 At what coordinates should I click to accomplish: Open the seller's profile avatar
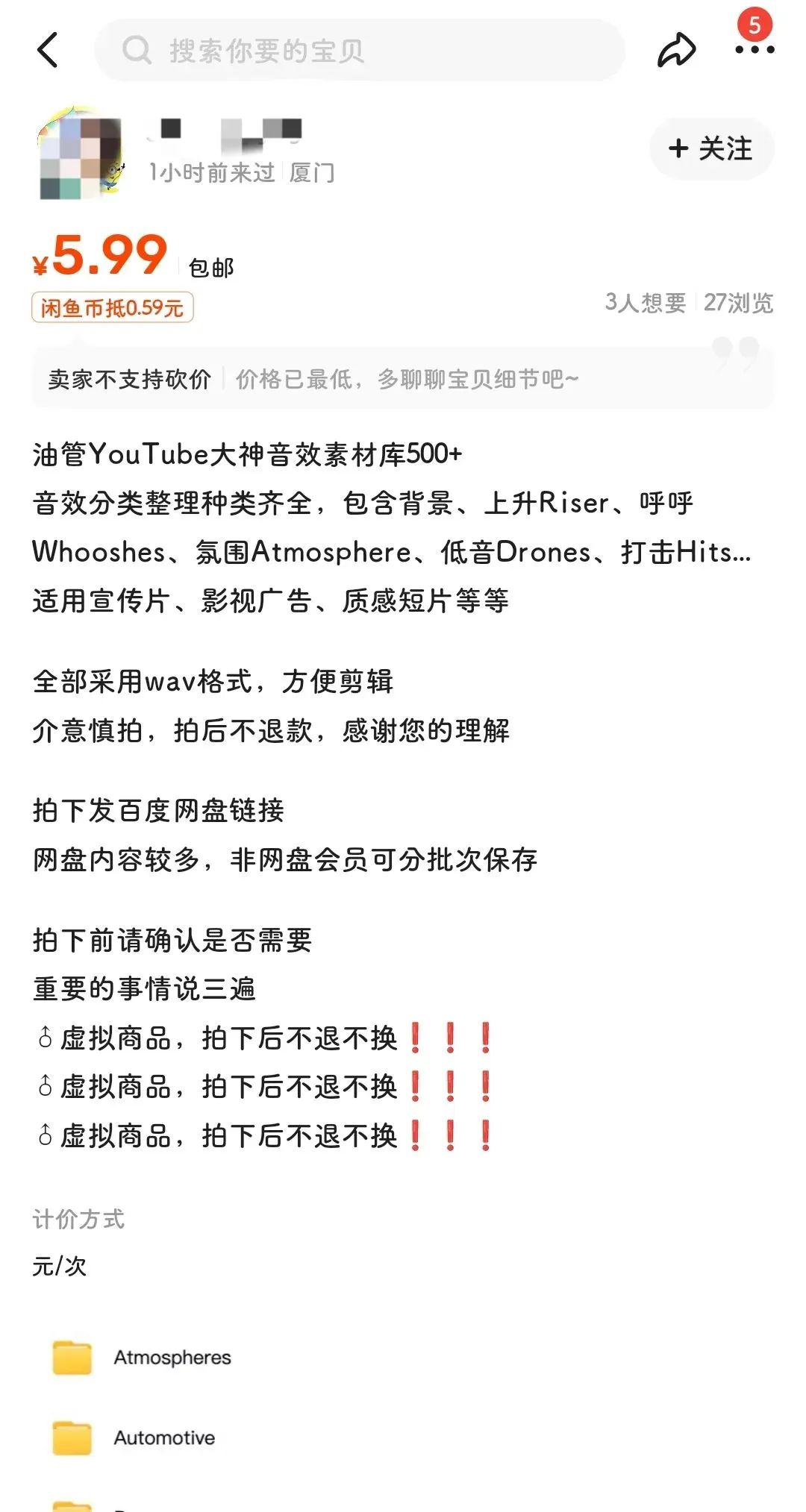coord(80,154)
